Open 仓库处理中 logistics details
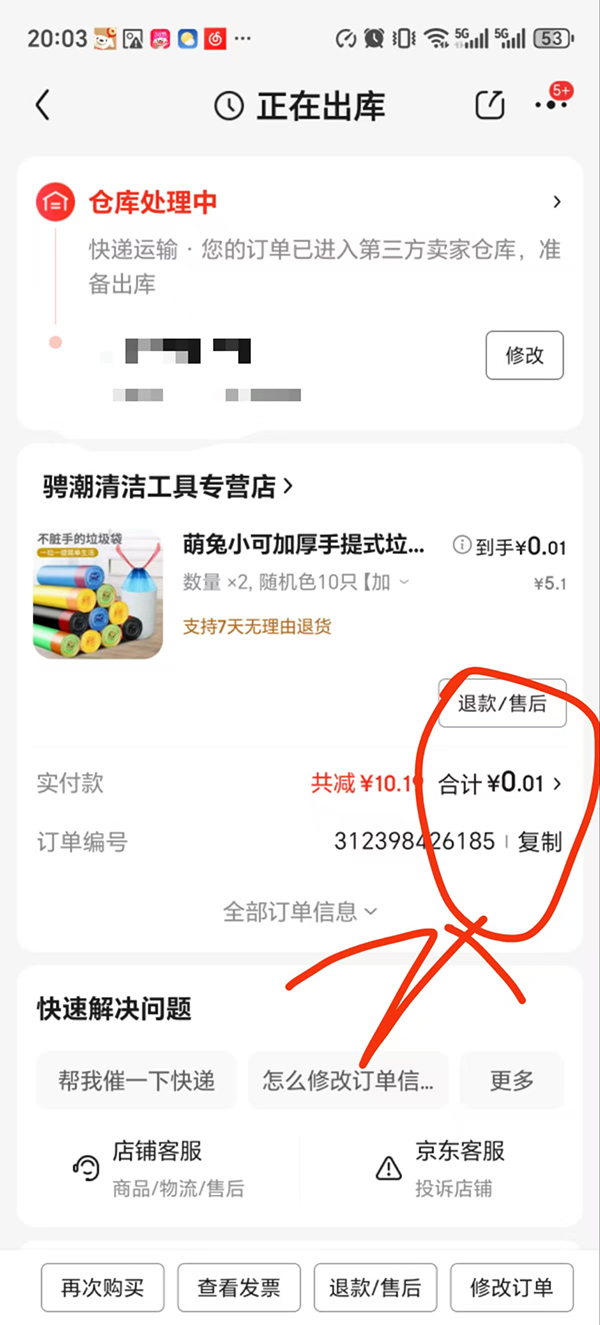The image size is (600, 1325). point(300,203)
